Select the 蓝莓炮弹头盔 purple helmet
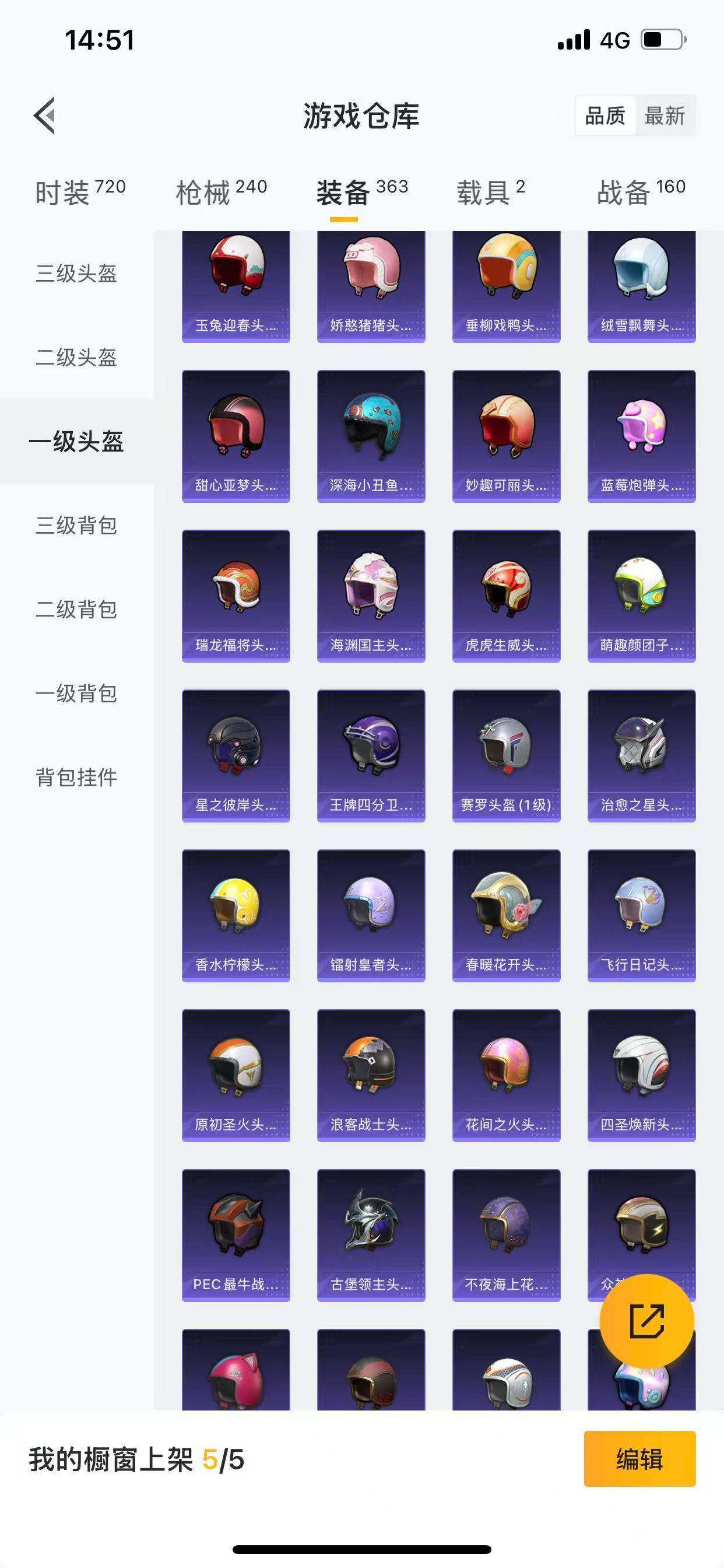Viewport: 724px width, 1568px height. coord(641,436)
